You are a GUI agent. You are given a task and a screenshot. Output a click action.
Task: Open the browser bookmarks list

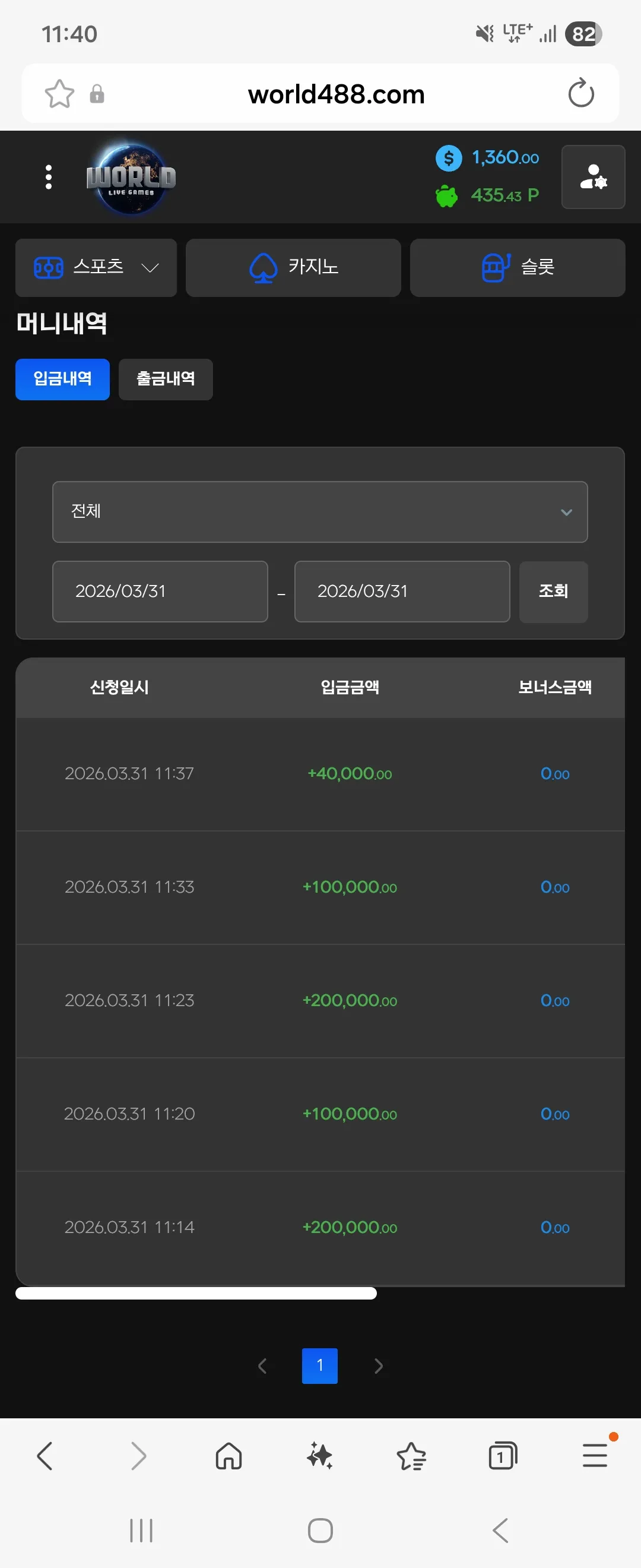[412, 1456]
